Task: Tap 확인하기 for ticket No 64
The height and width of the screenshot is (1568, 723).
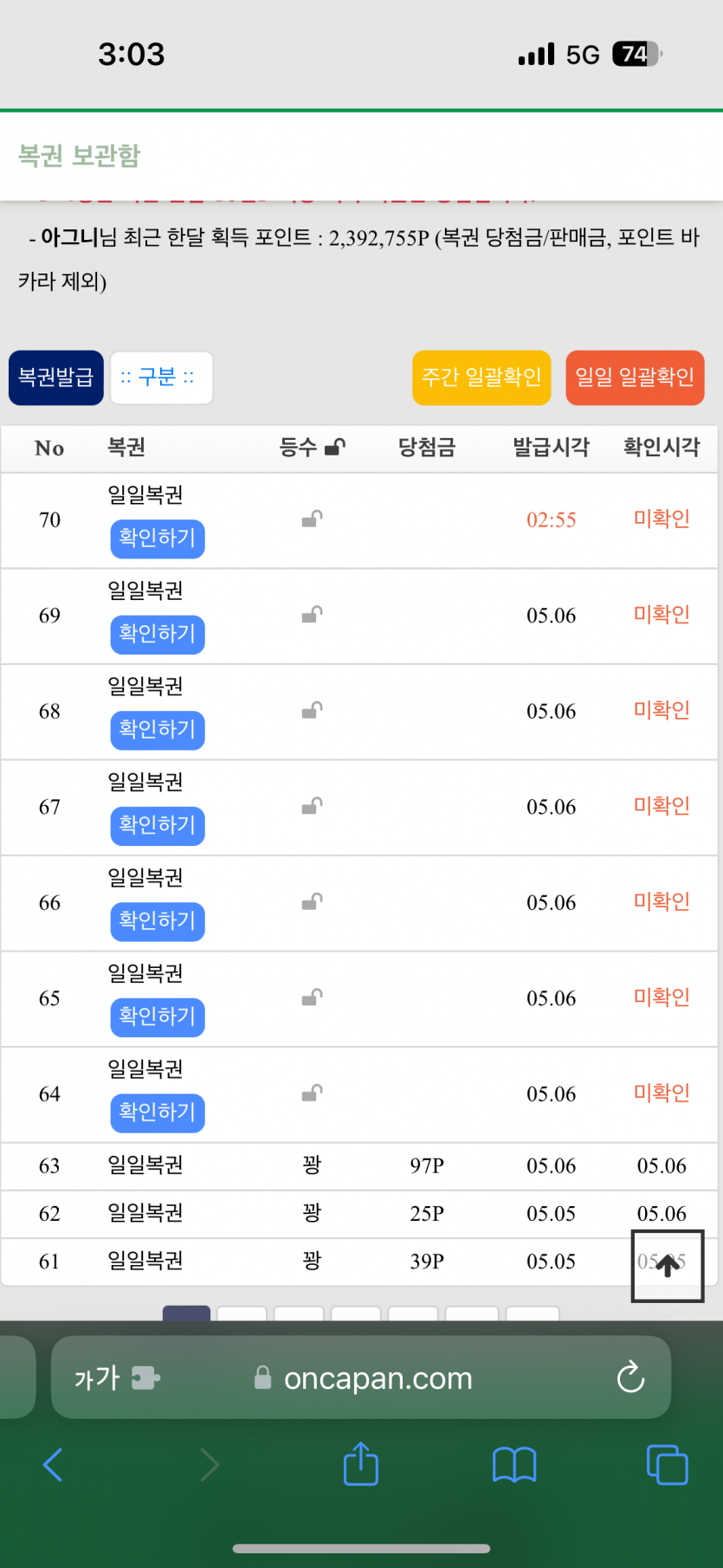Action: coord(158,1113)
